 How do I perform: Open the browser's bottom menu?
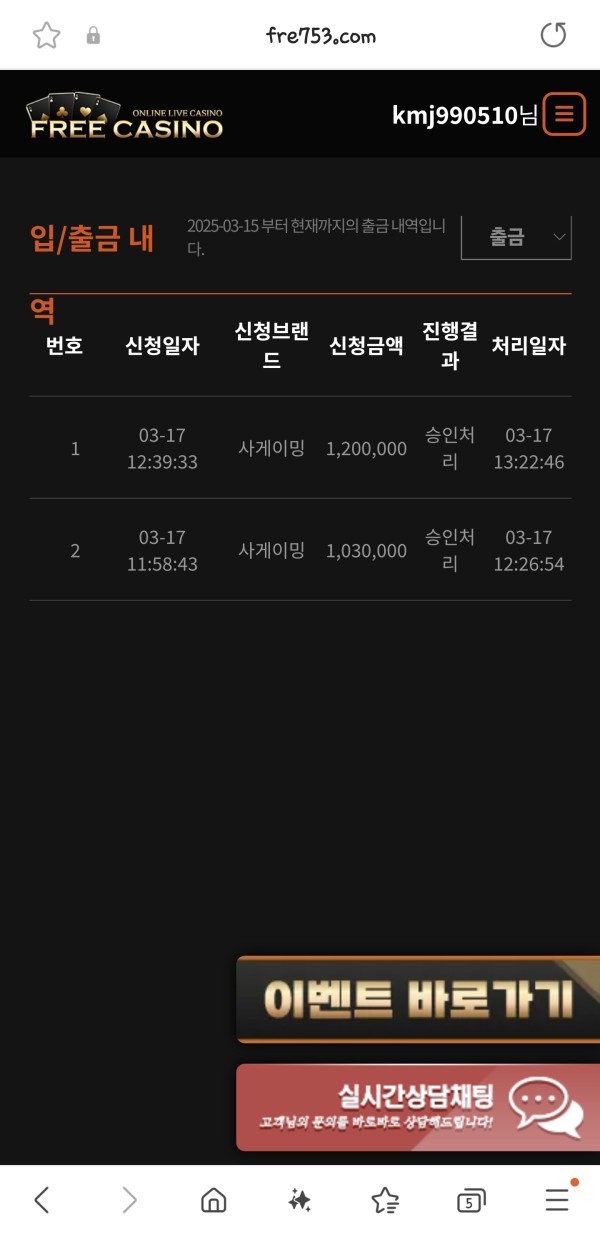[558, 1198]
